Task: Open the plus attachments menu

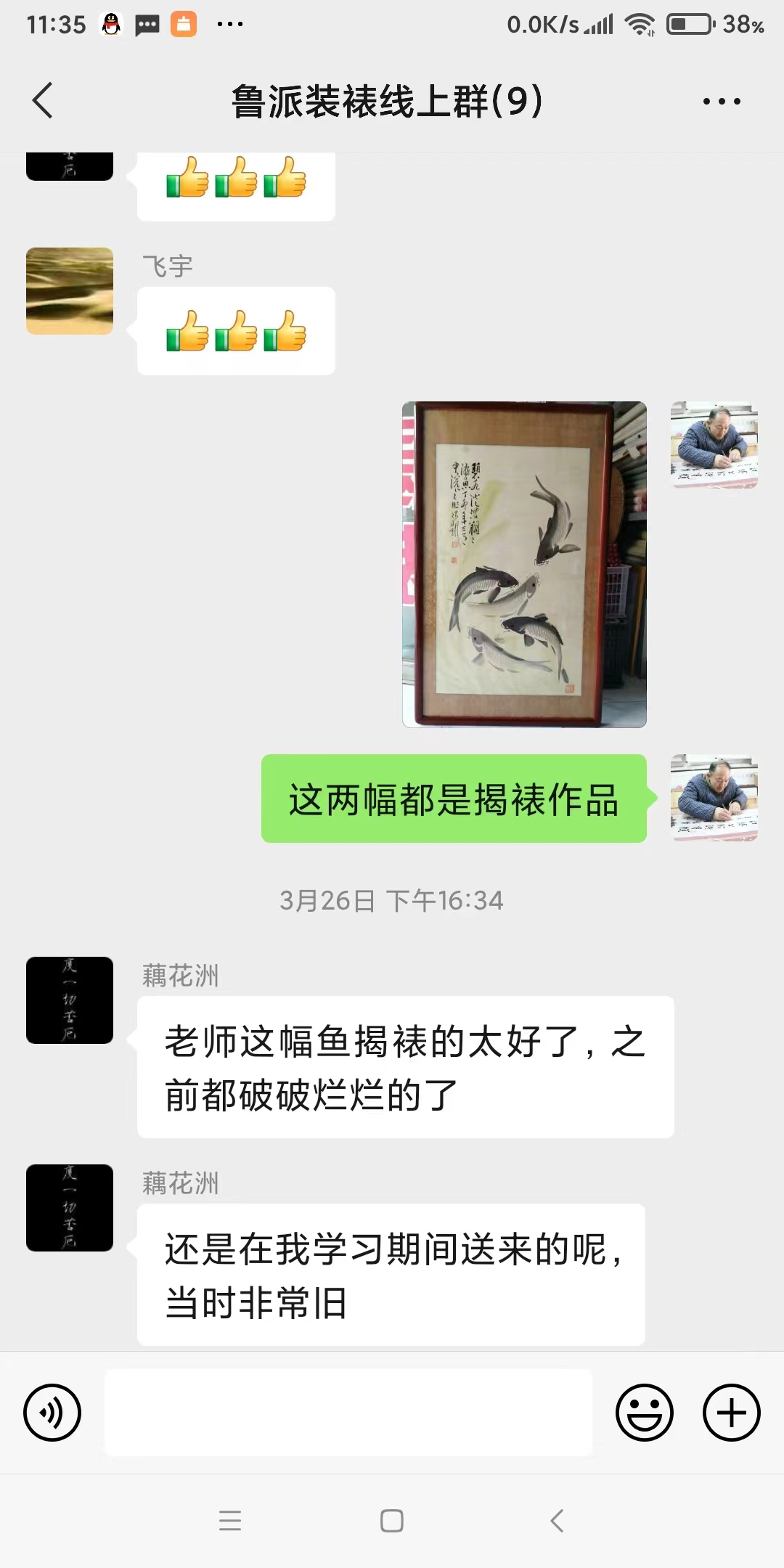Action: coord(731,1413)
